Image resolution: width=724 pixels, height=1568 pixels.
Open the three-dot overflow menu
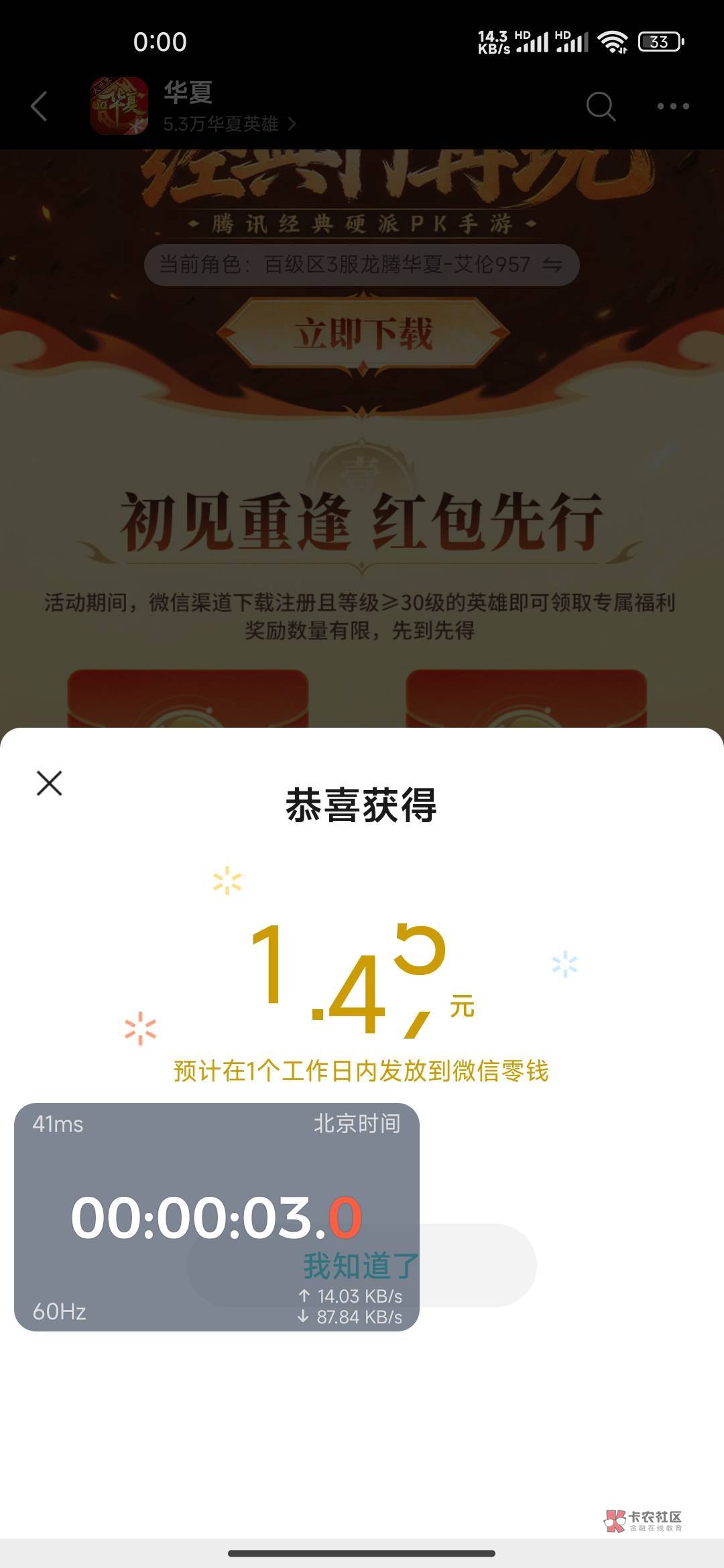click(672, 106)
